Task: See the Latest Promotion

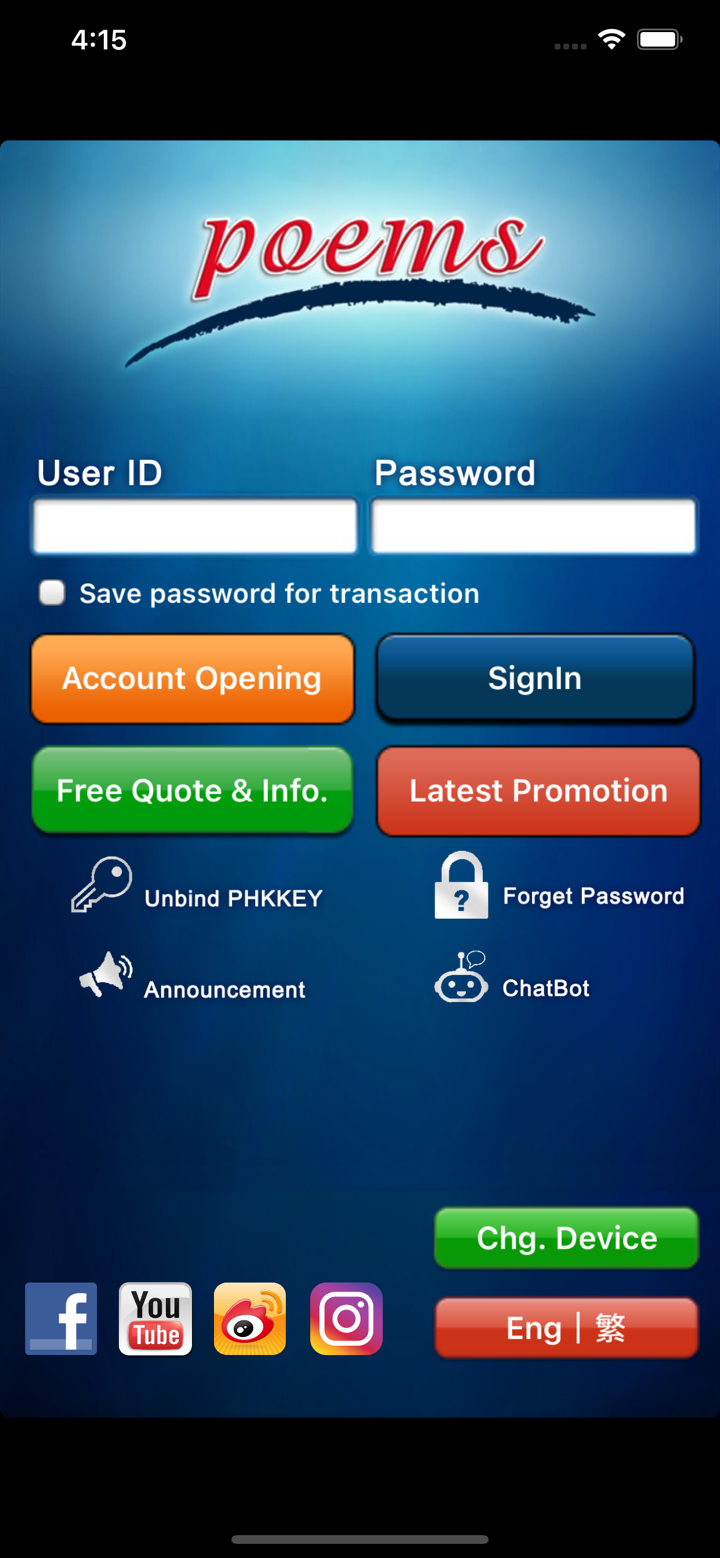Action: (538, 790)
